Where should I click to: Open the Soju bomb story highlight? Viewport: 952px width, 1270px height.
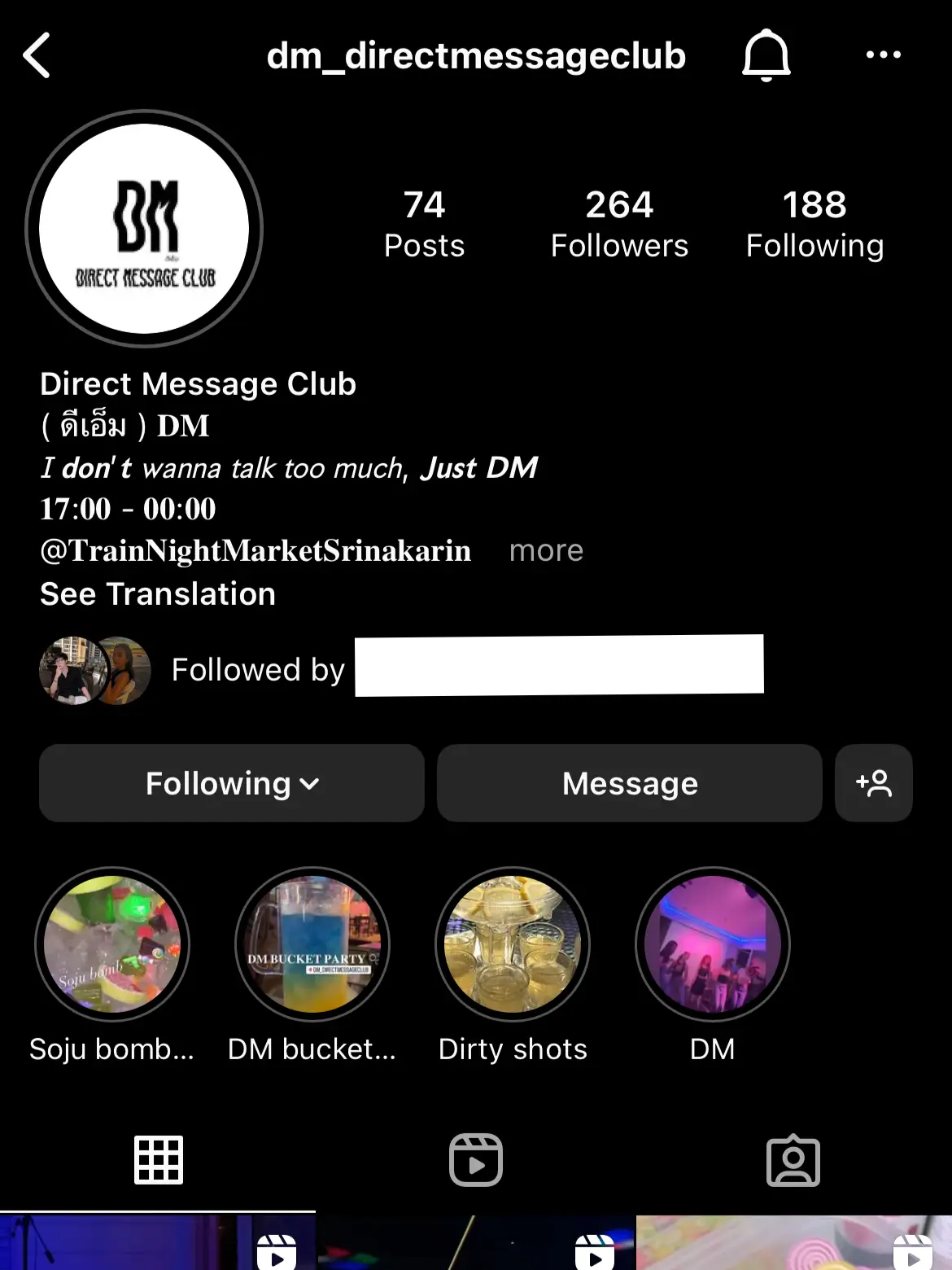[112, 944]
